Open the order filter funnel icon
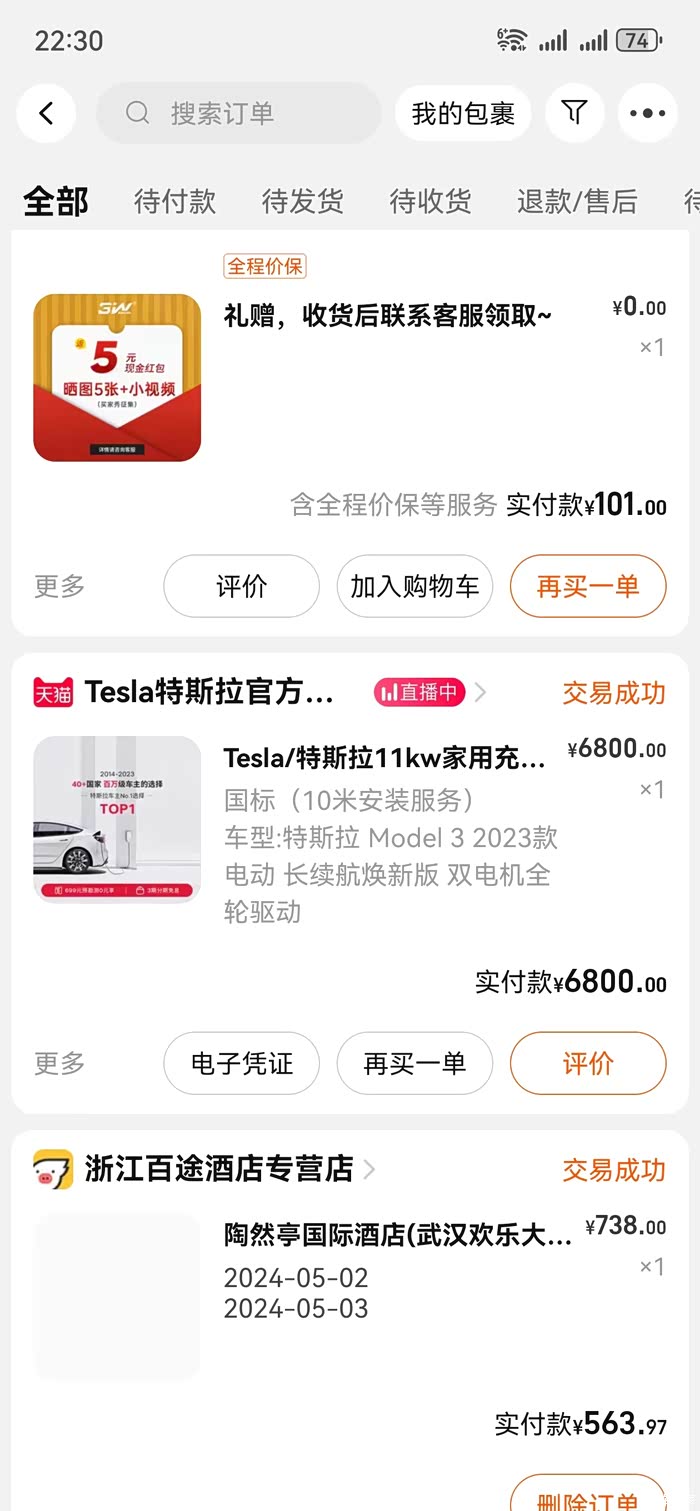Image resolution: width=700 pixels, height=1511 pixels. click(574, 113)
